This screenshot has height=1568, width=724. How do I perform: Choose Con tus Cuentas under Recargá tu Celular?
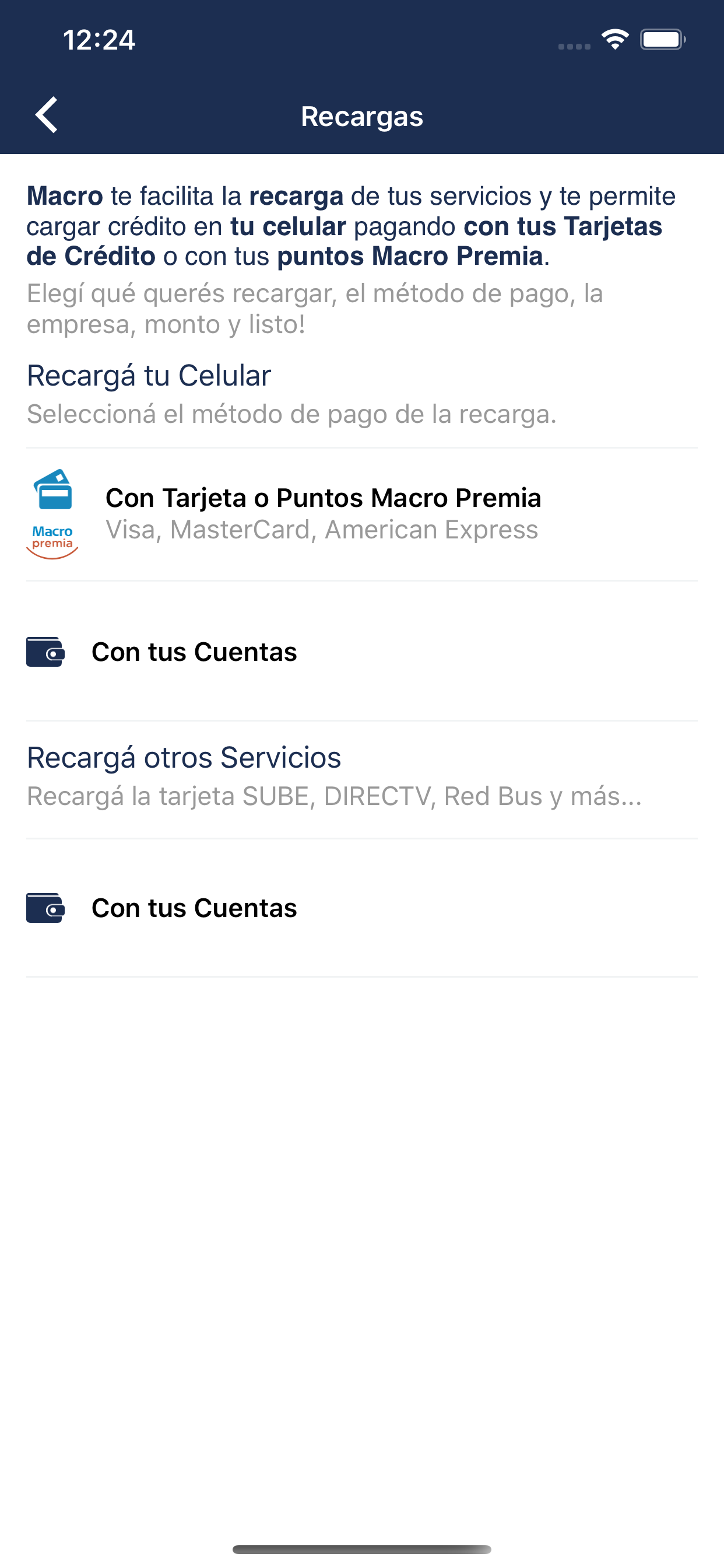pos(362,652)
